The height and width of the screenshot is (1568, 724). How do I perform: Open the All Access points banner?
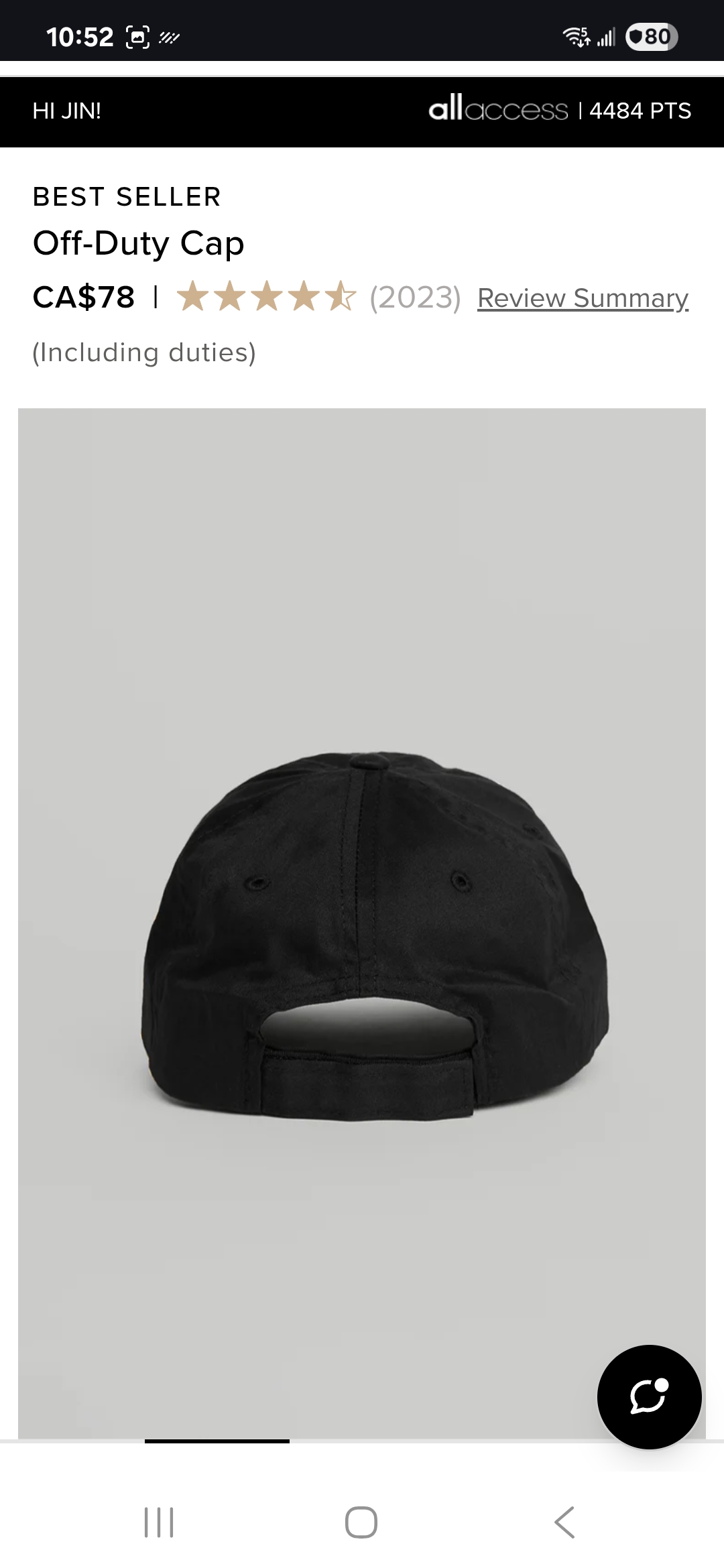tap(560, 111)
